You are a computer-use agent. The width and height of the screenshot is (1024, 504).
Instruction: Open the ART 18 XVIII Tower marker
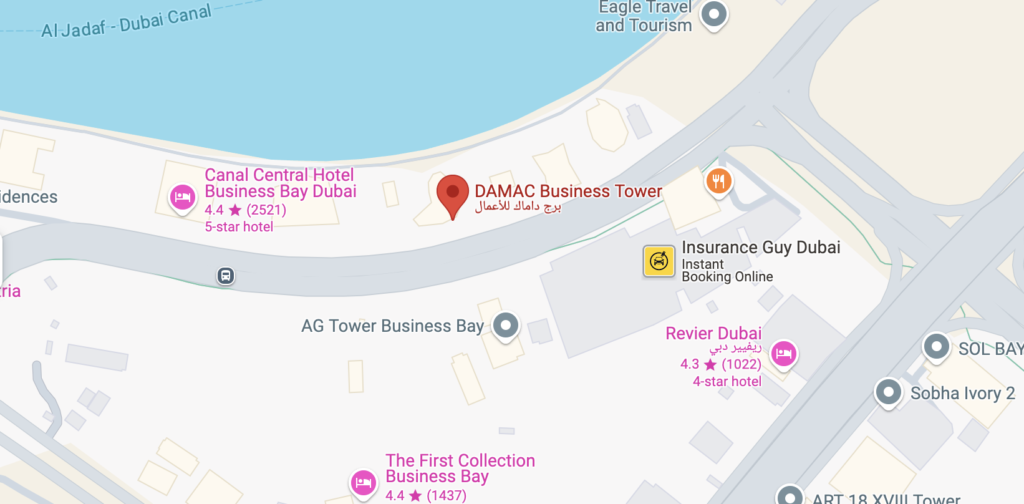[x=791, y=496]
